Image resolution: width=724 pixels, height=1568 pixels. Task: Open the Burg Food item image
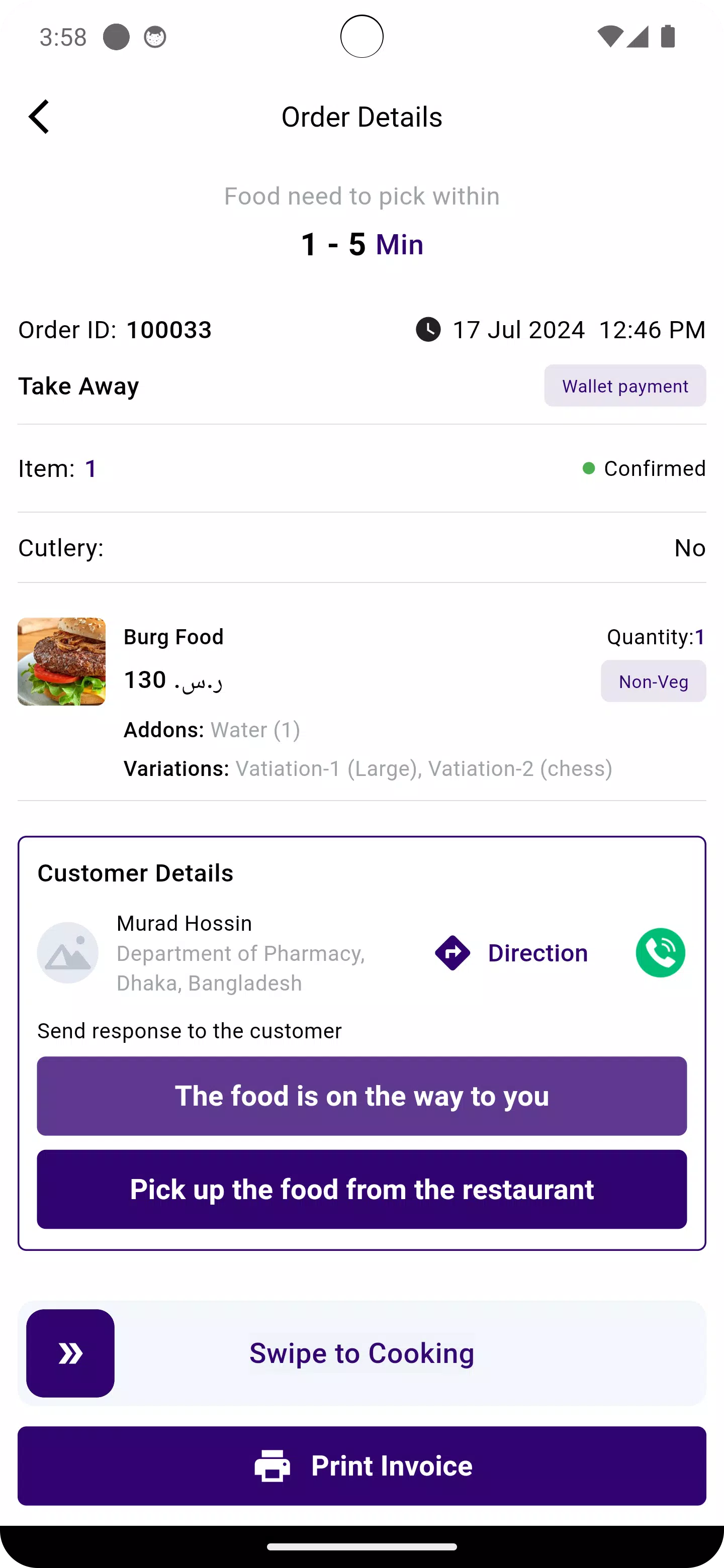pos(61,662)
